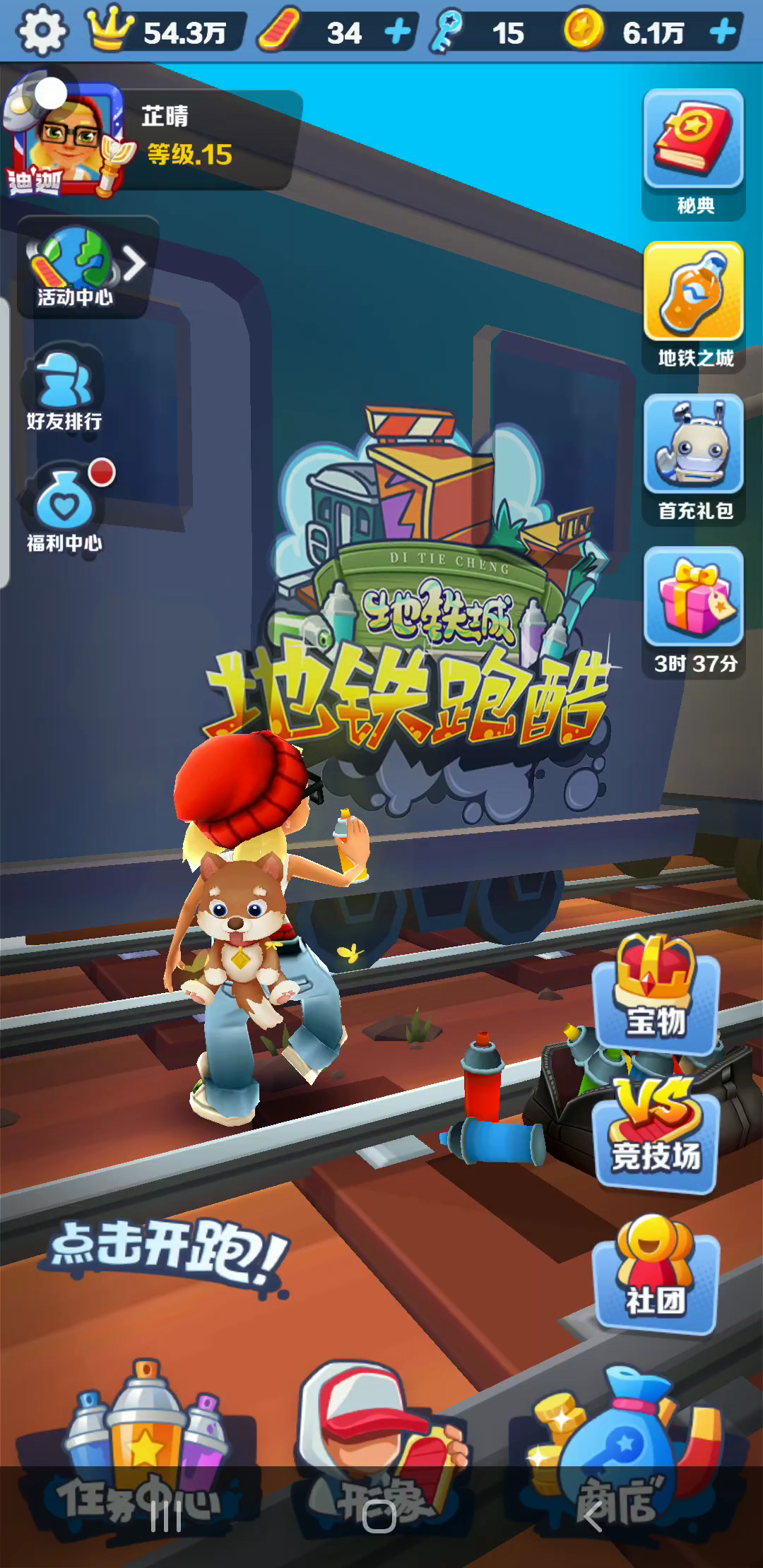This screenshot has width=763, height=1568.
Task: Open the settings gear
Action: pos(42,31)
